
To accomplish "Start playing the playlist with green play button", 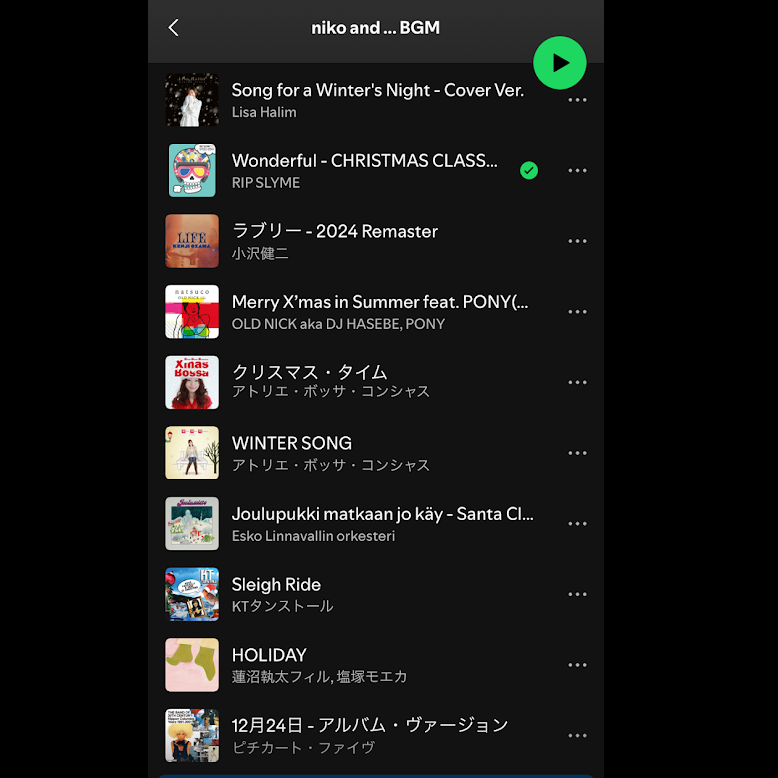I will pos(559,62).
